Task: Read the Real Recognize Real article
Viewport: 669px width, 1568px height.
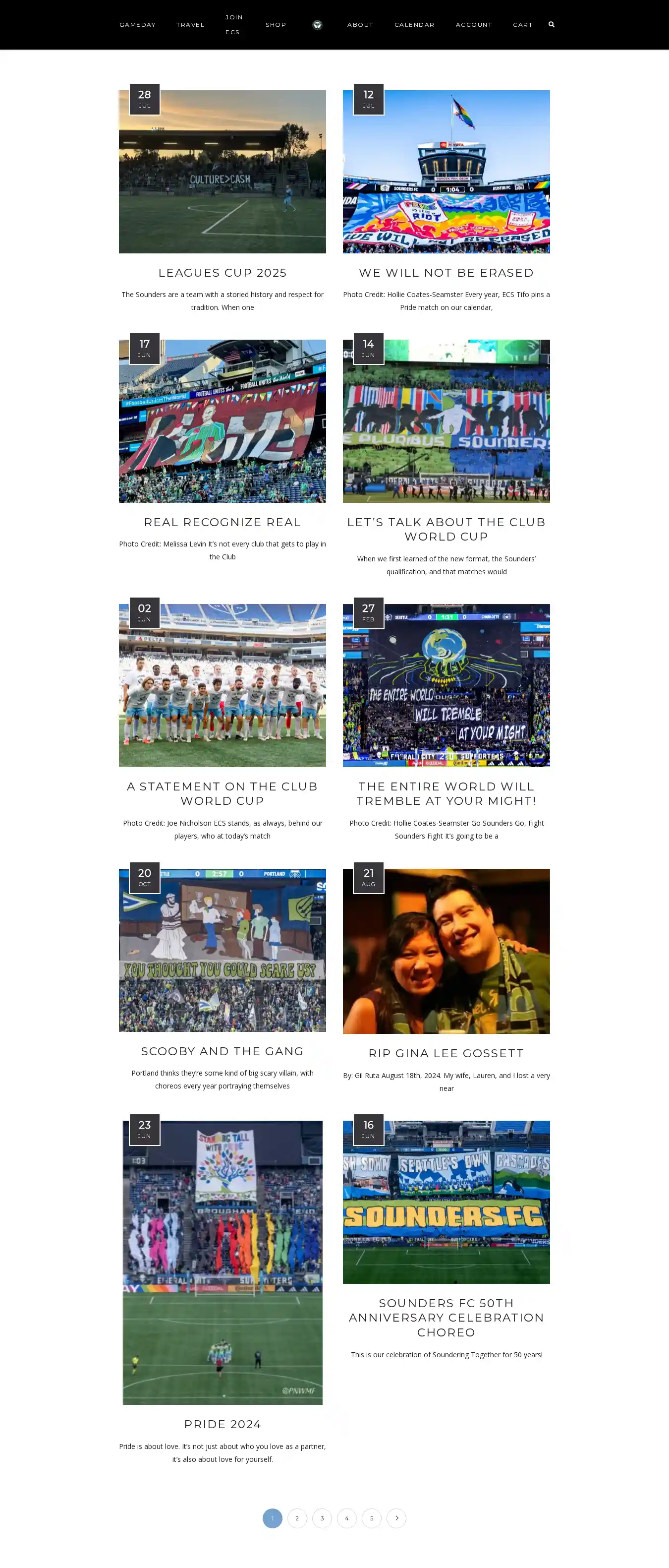Action: pyautogui.click(x=222, y=522)
